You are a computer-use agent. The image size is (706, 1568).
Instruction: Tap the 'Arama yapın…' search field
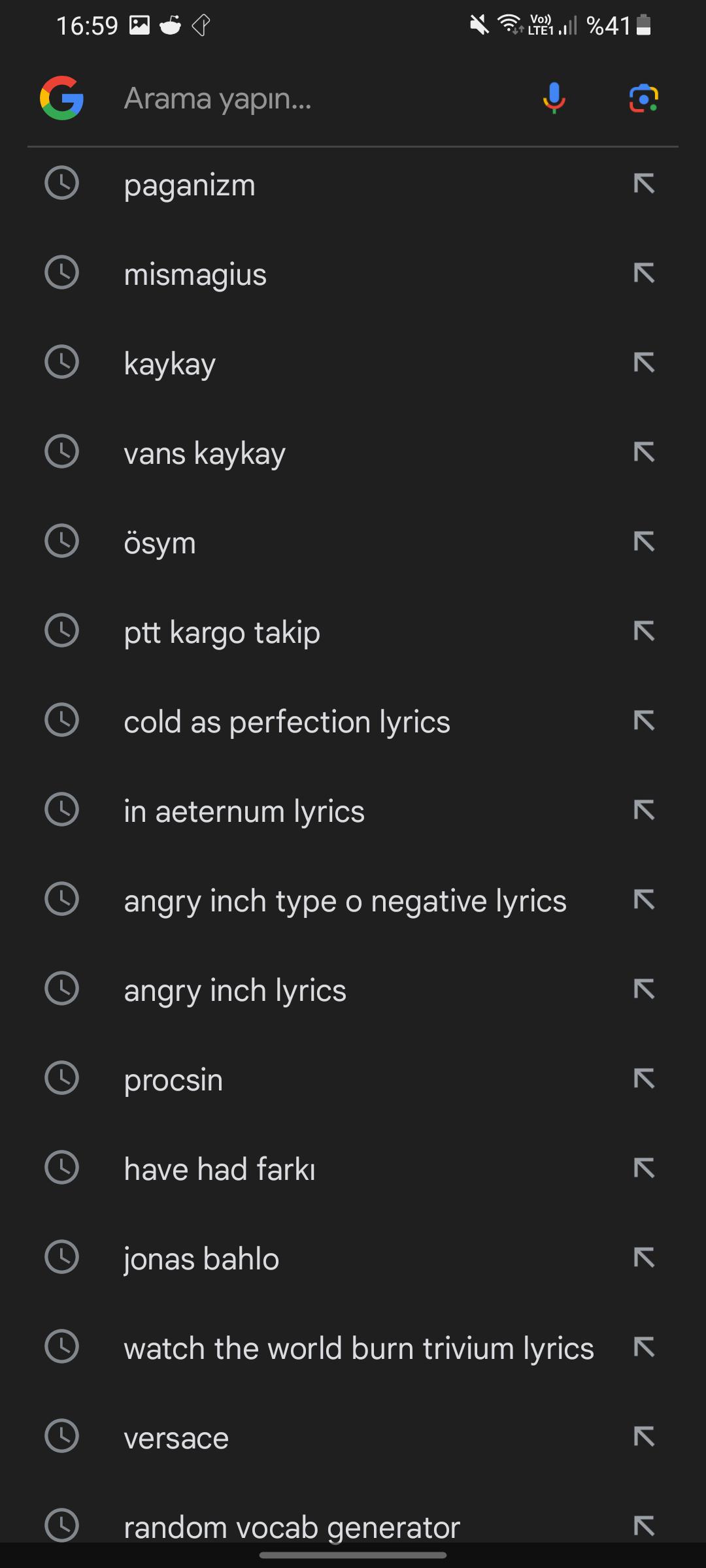[x=314, y=99]
